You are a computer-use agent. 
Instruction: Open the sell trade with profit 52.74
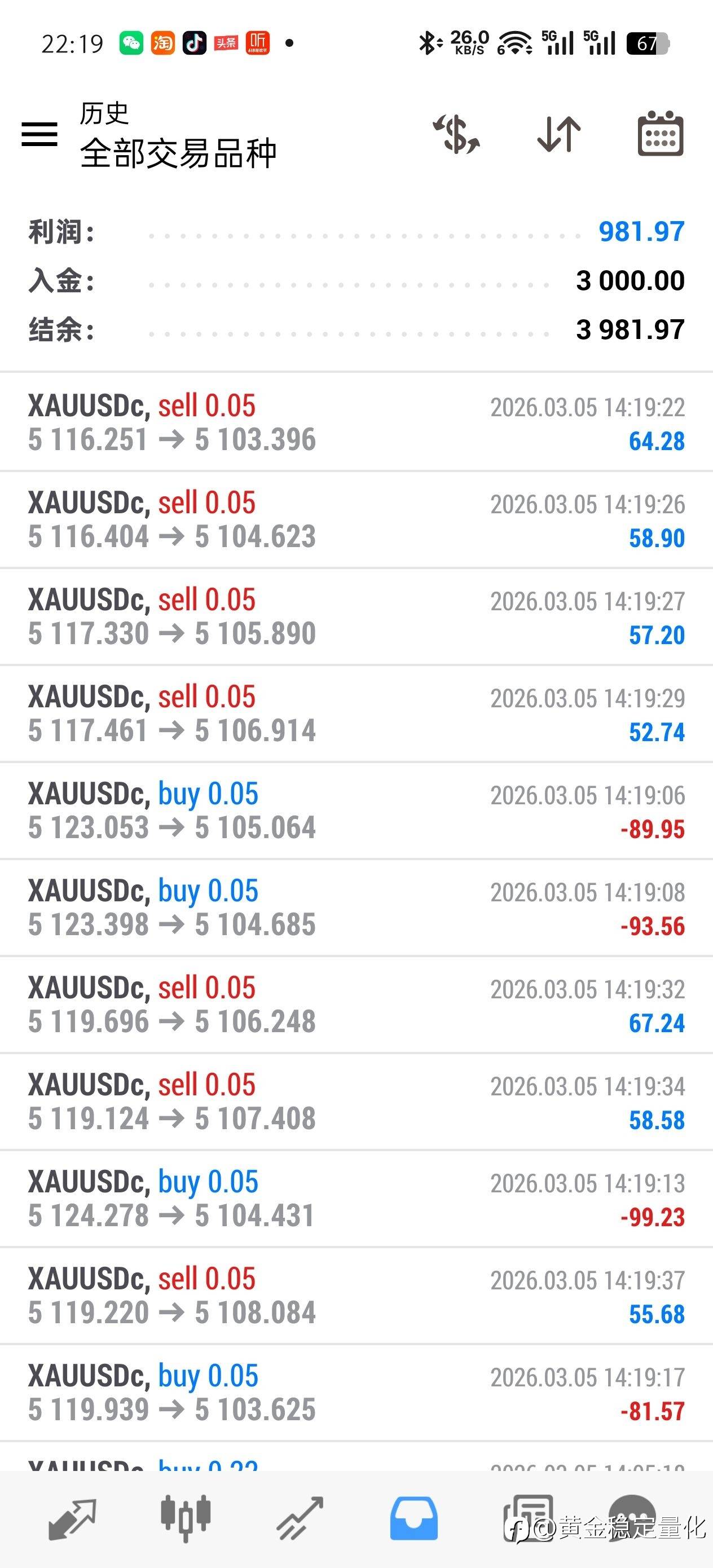click(x=356, y=713)
